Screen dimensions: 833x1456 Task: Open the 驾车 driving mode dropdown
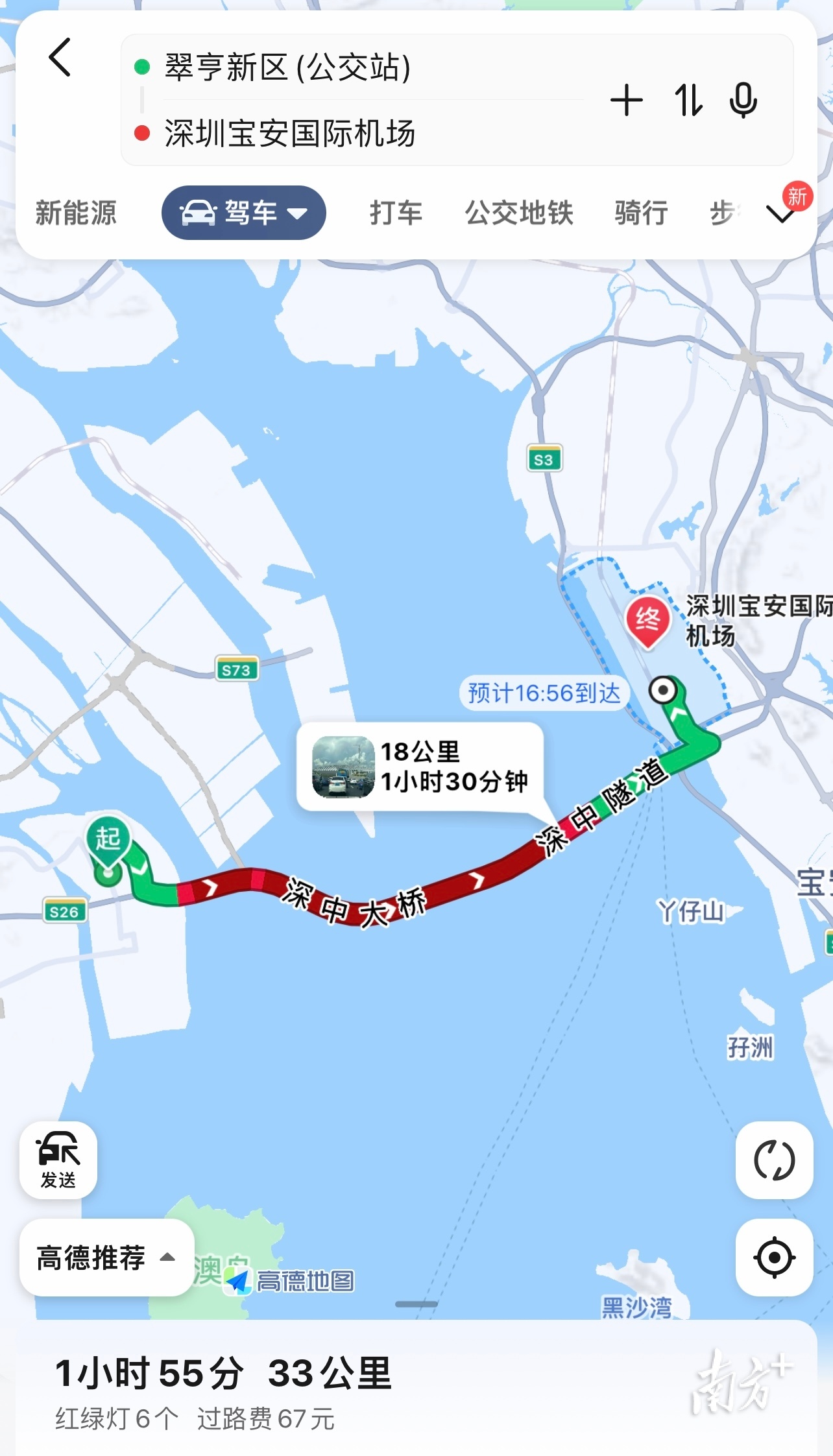(x=244, y=213)
